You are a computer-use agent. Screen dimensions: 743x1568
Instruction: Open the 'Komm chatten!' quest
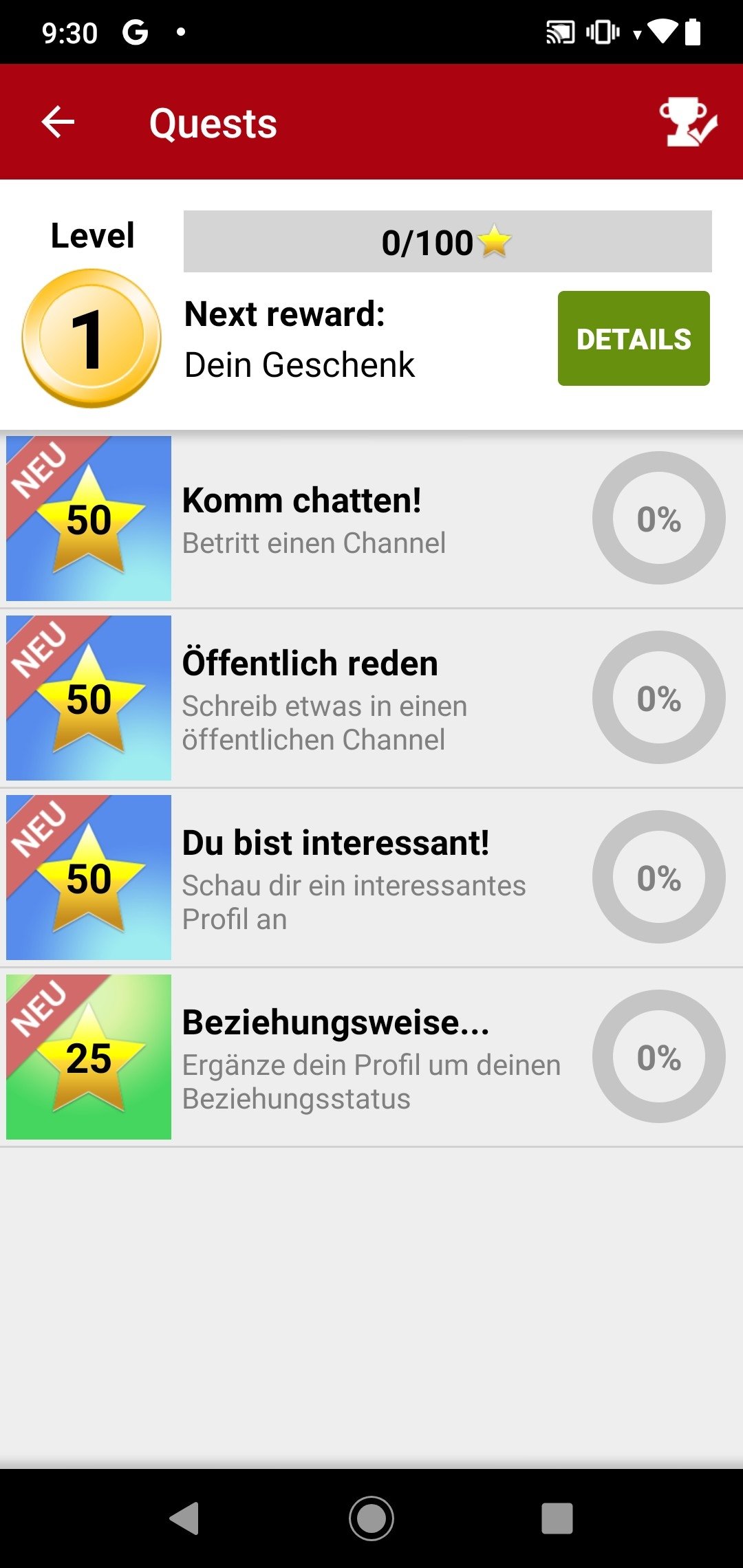pyautogui.click(x=371, y=519)
